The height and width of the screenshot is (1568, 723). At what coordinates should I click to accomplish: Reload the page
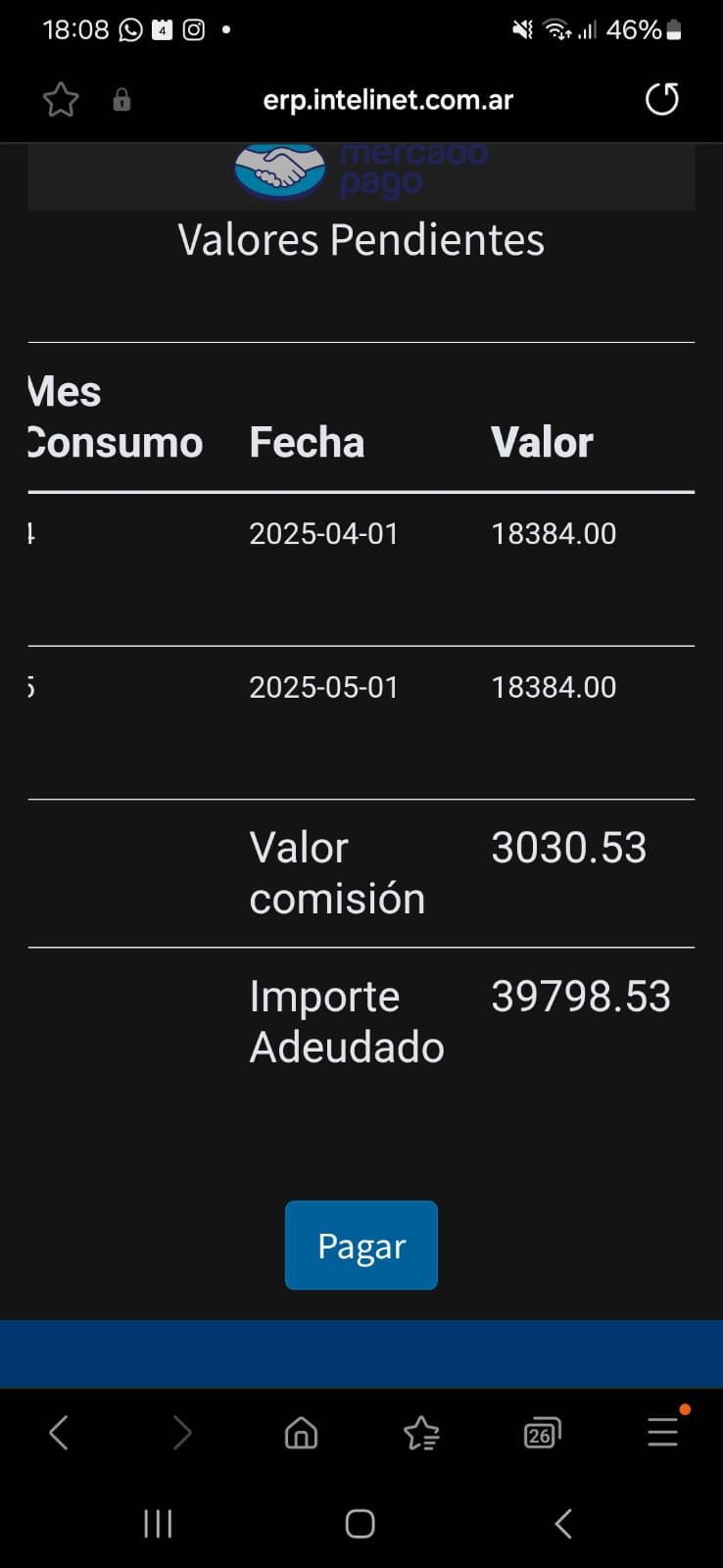coord(661,99)
